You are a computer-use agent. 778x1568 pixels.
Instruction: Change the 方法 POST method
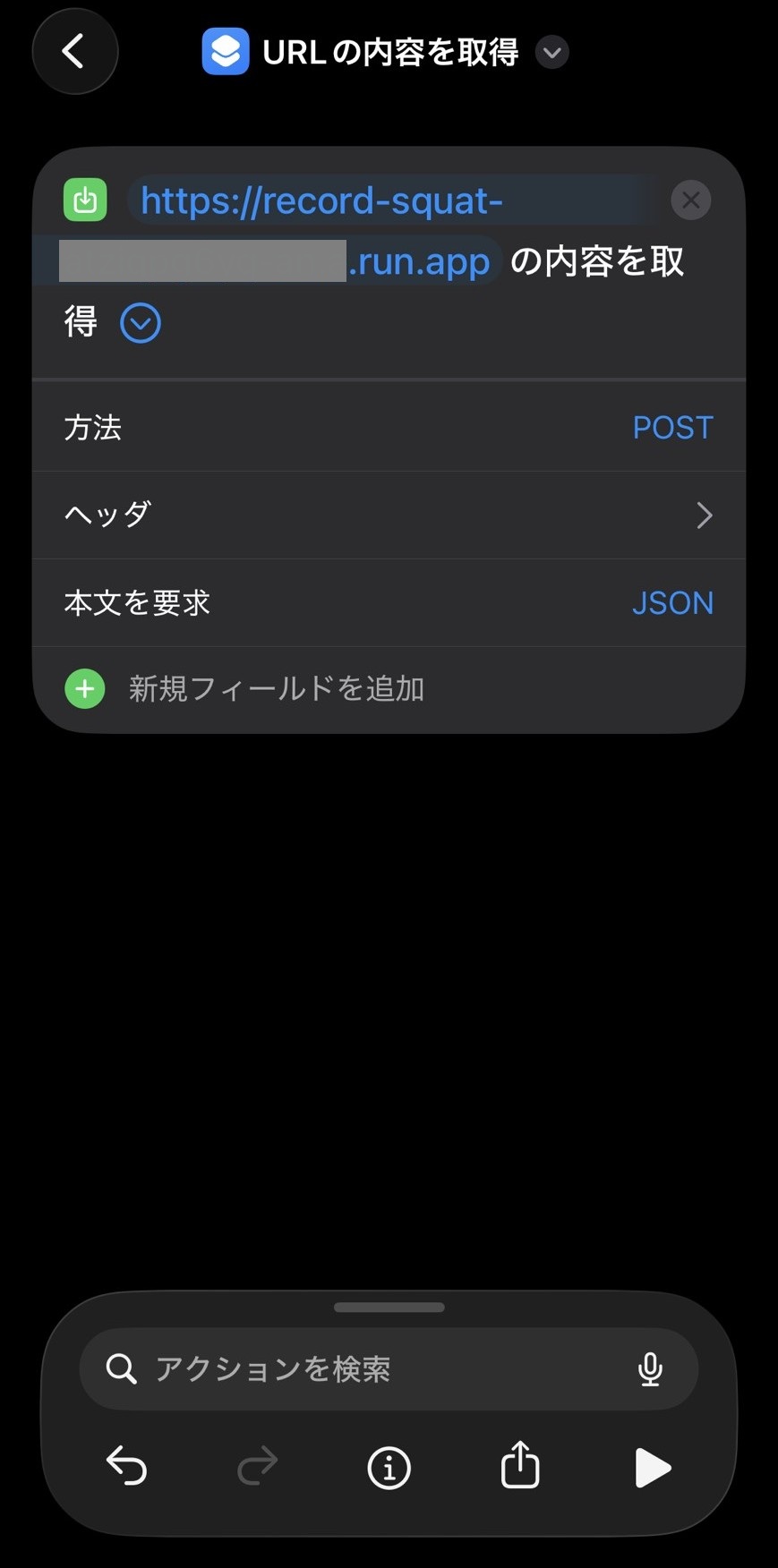672,428
